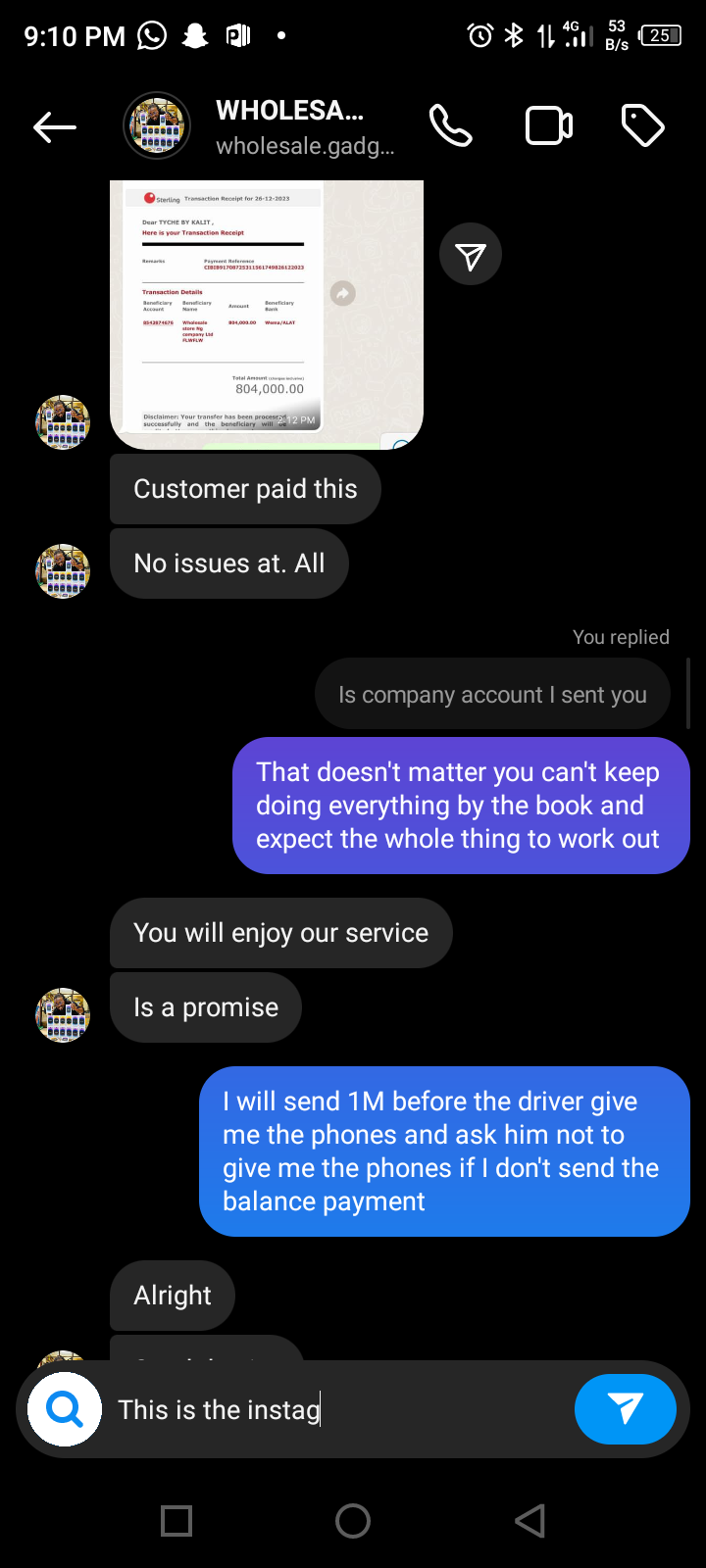Screen dimensions: 706x1568
Task: Open the WHOLESA... profile avatar in header
Action: (x=157, y=126)
